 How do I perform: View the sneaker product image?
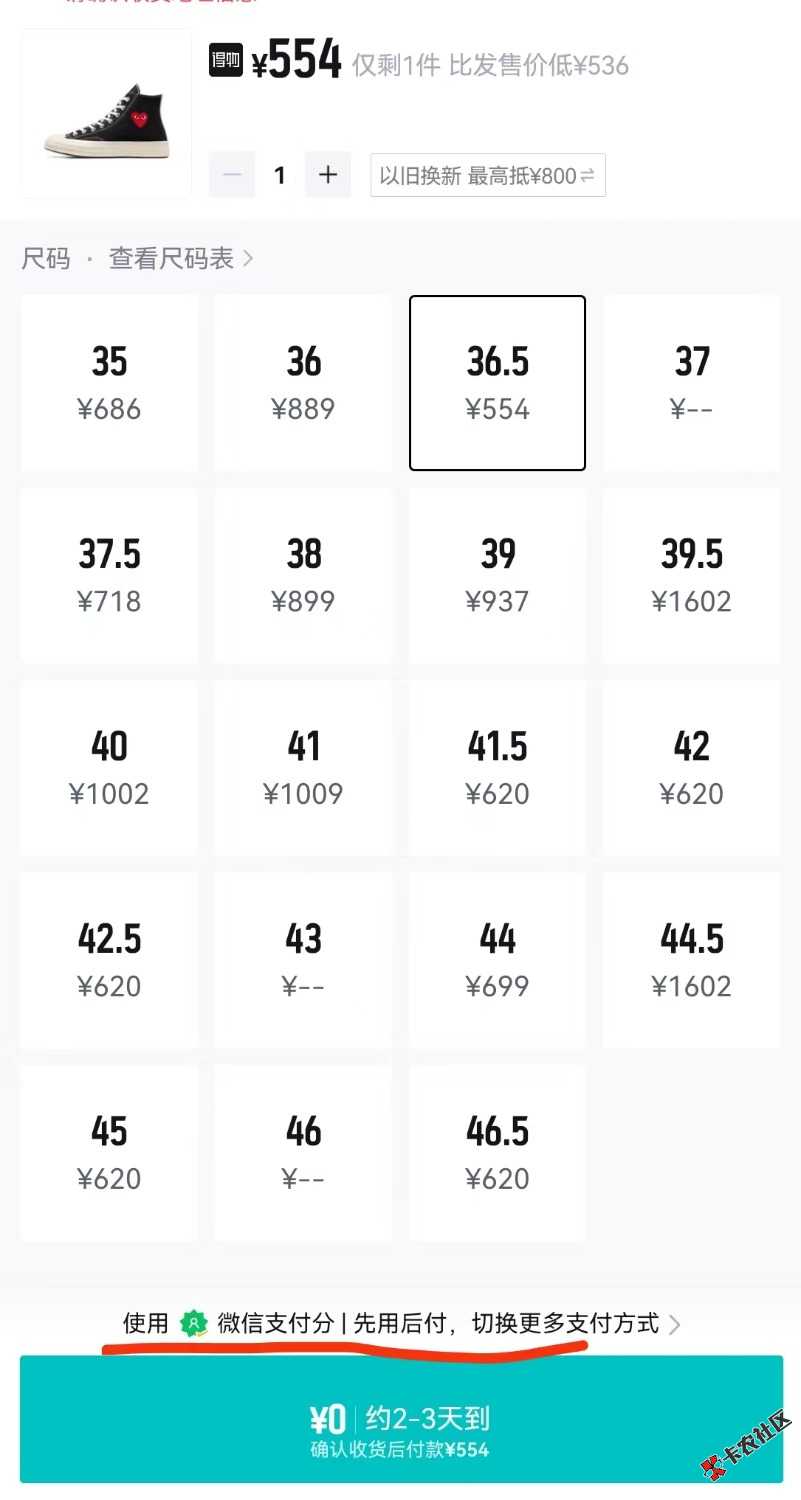(x=106, y=115)
